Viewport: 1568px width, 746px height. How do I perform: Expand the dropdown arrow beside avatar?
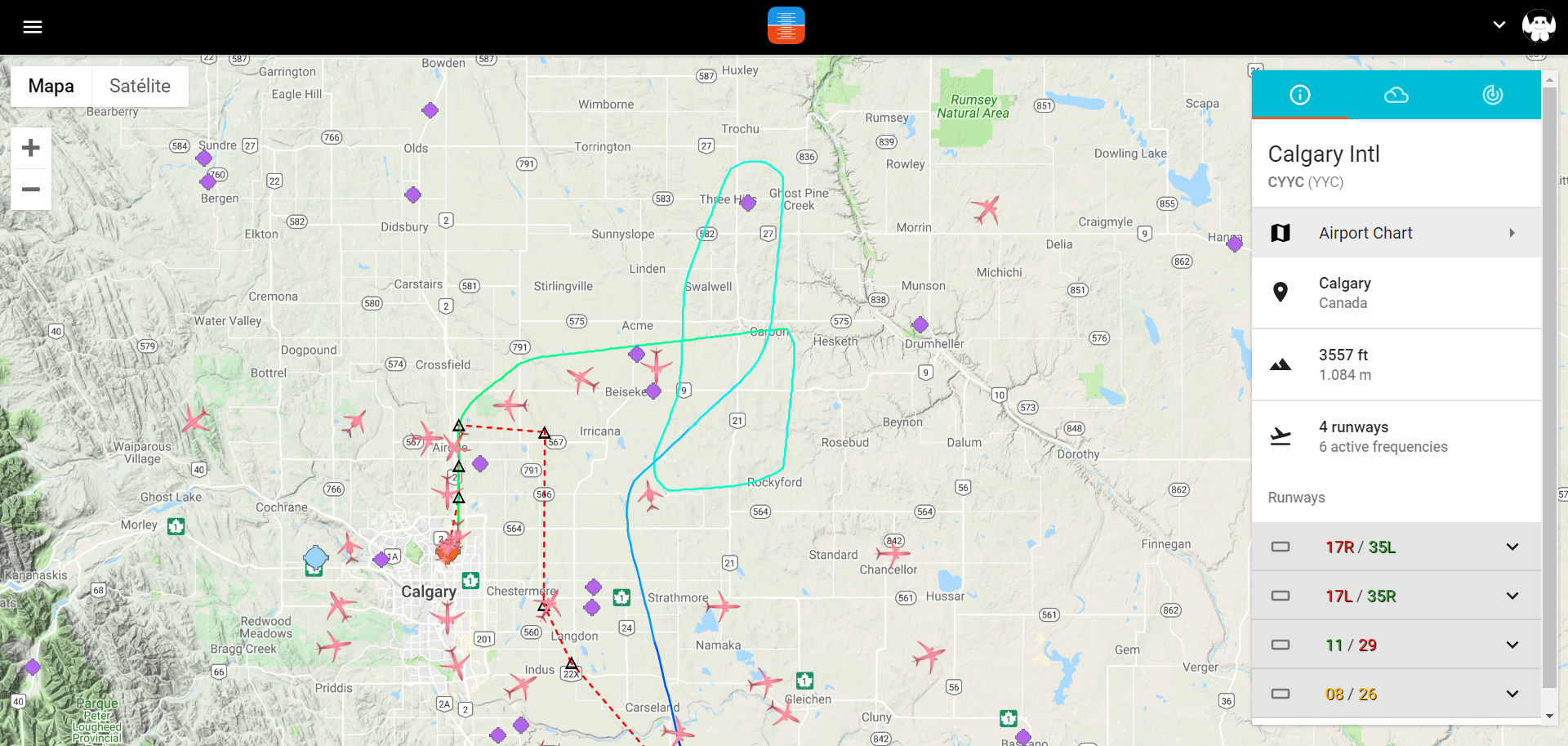pos(1499,25)
